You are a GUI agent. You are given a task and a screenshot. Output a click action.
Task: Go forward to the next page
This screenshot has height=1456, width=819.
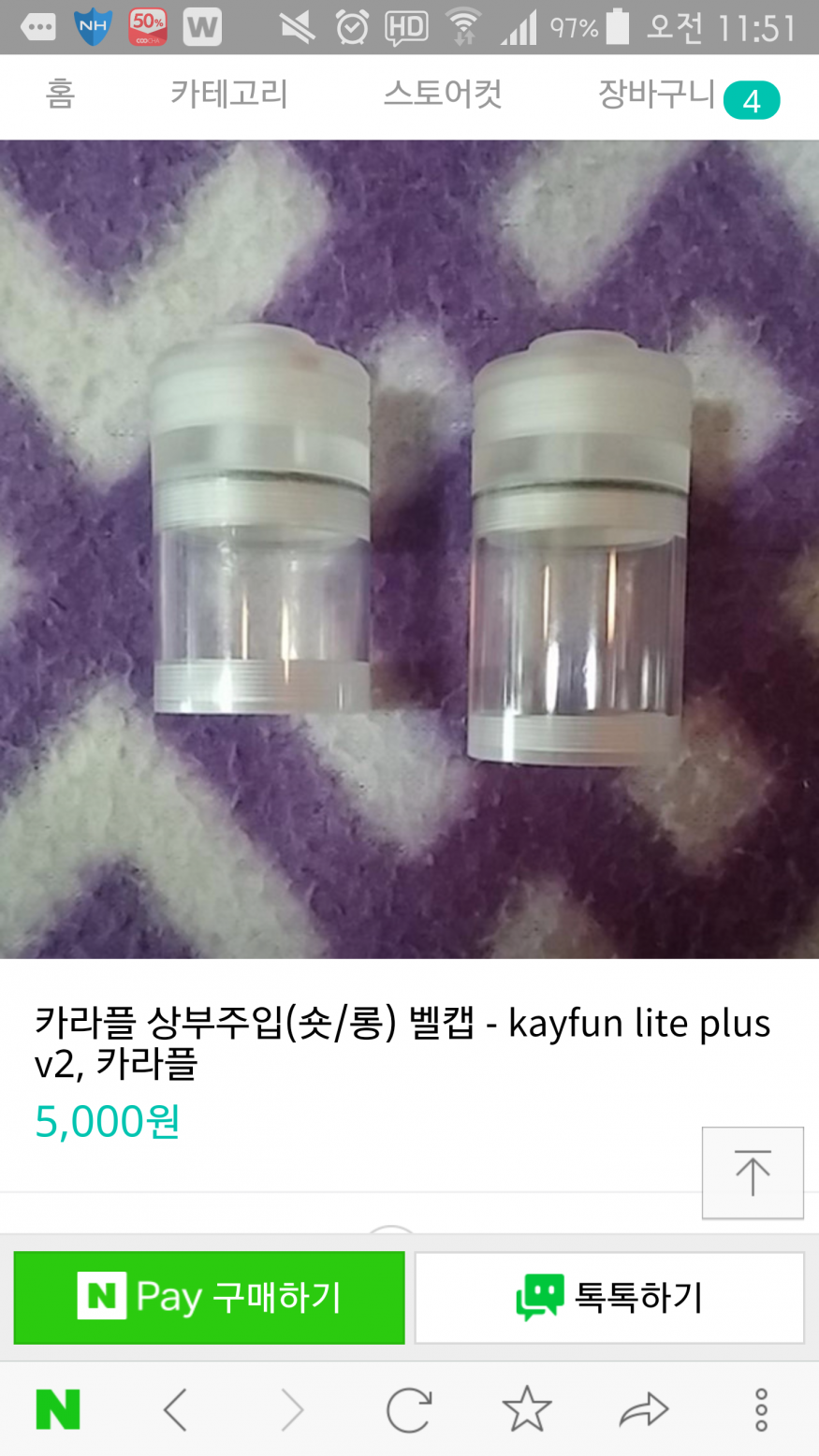pos(292,1409)
